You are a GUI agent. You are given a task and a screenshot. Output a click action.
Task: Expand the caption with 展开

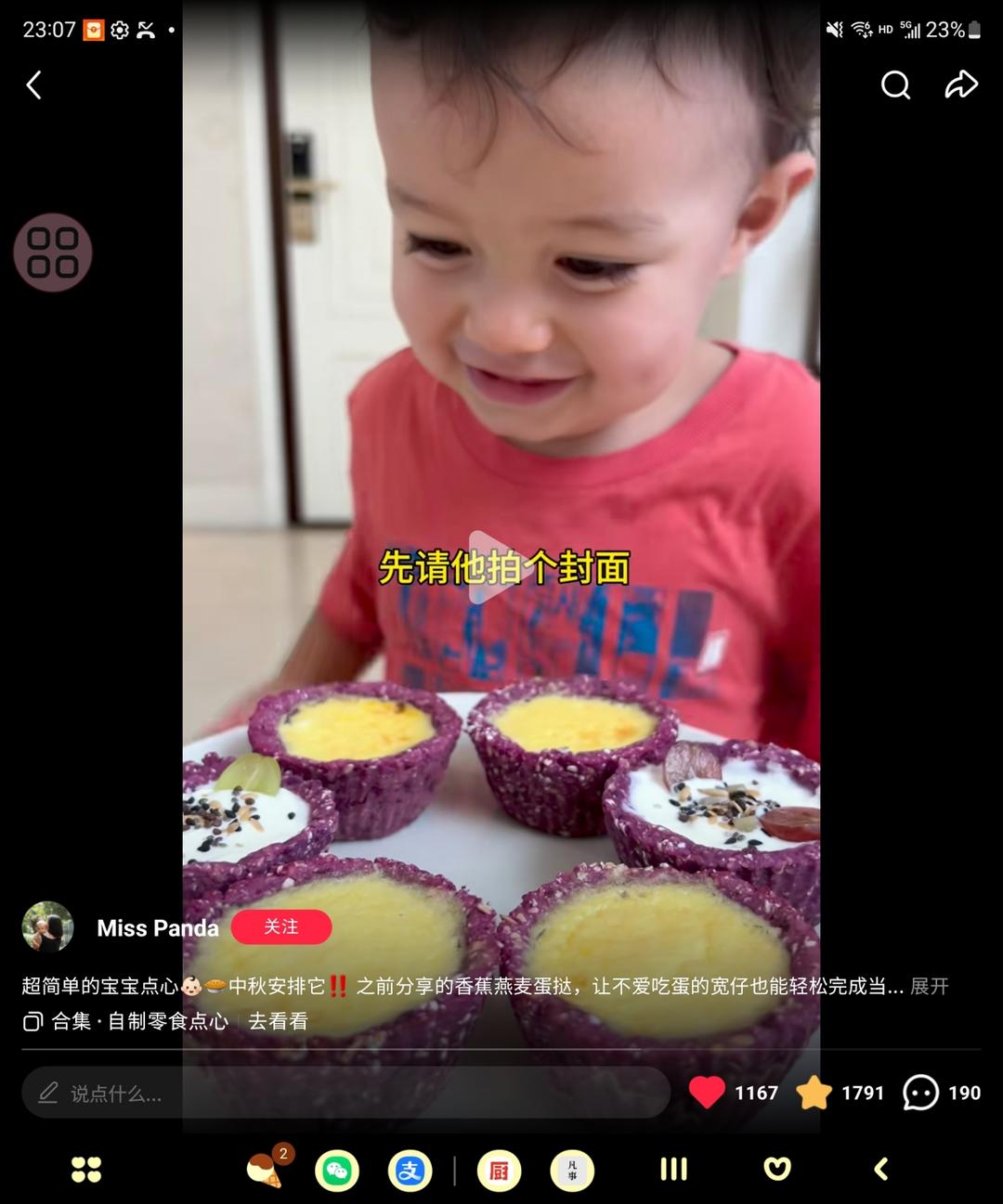click(929, 986)
